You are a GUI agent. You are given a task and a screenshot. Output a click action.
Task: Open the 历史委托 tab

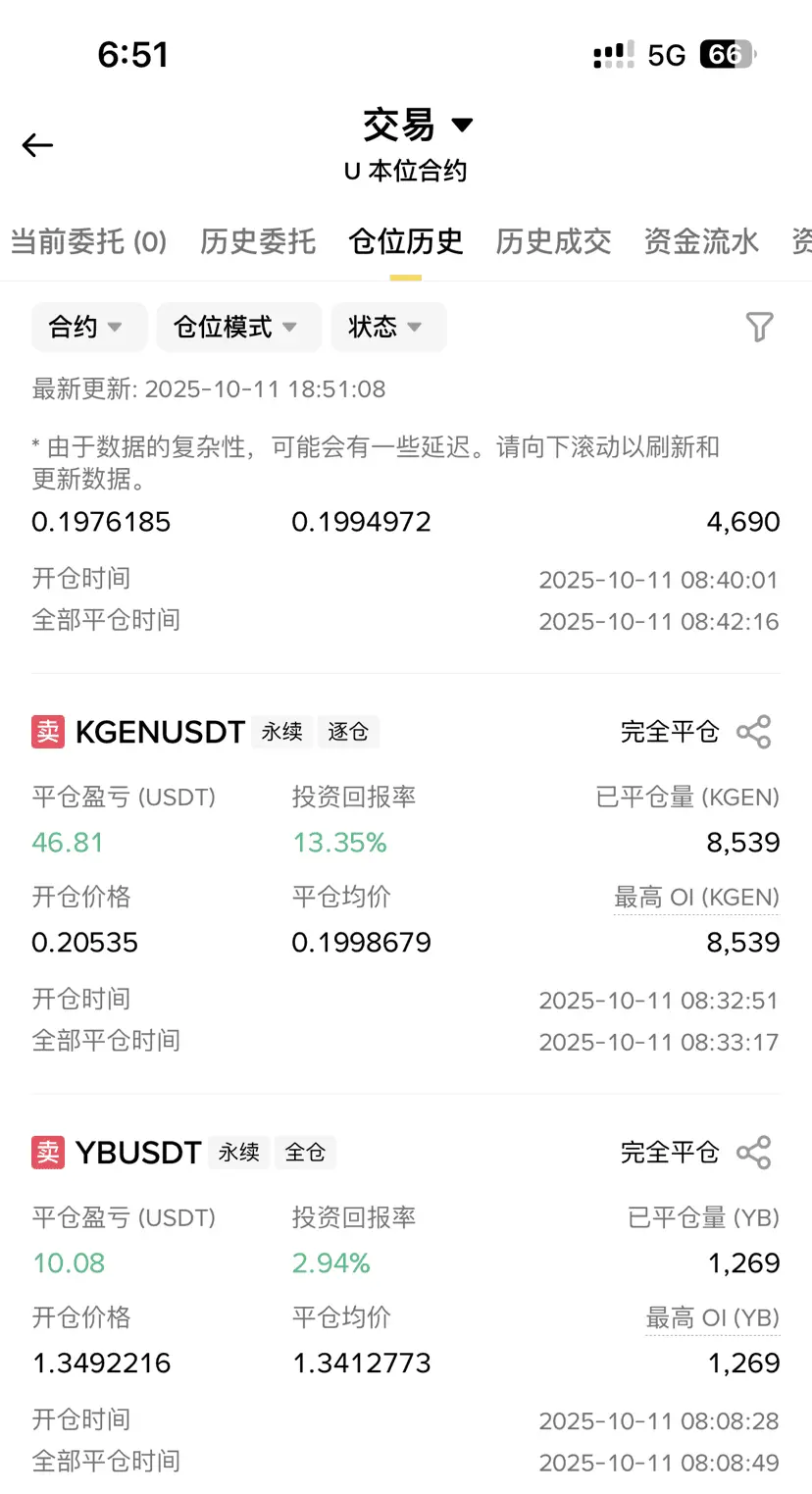point(258,241)
